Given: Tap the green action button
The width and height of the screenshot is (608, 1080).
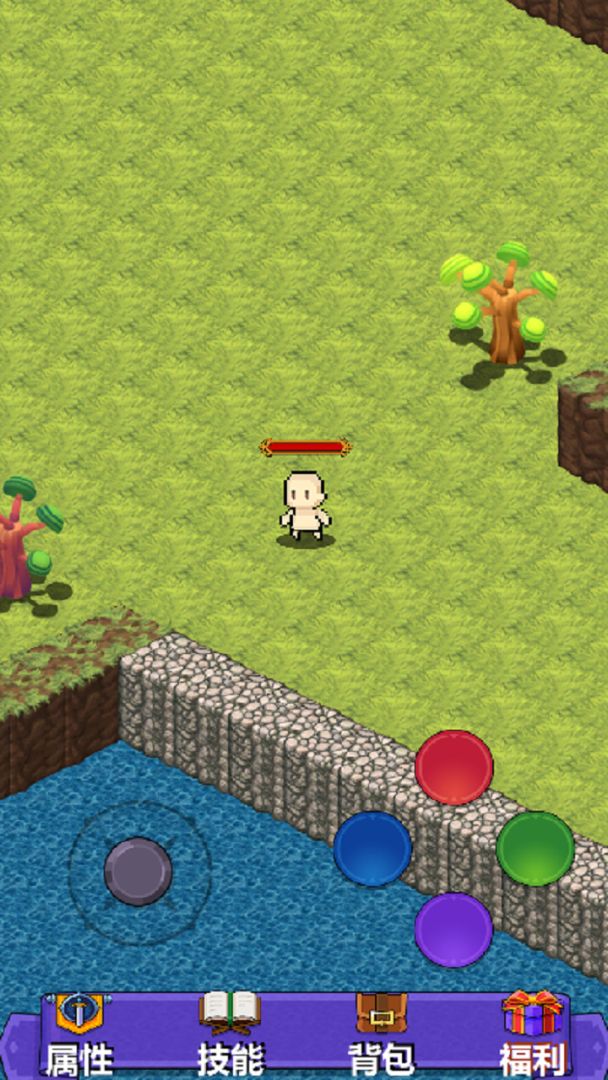Looking at the screenshot, I should 535,848.
